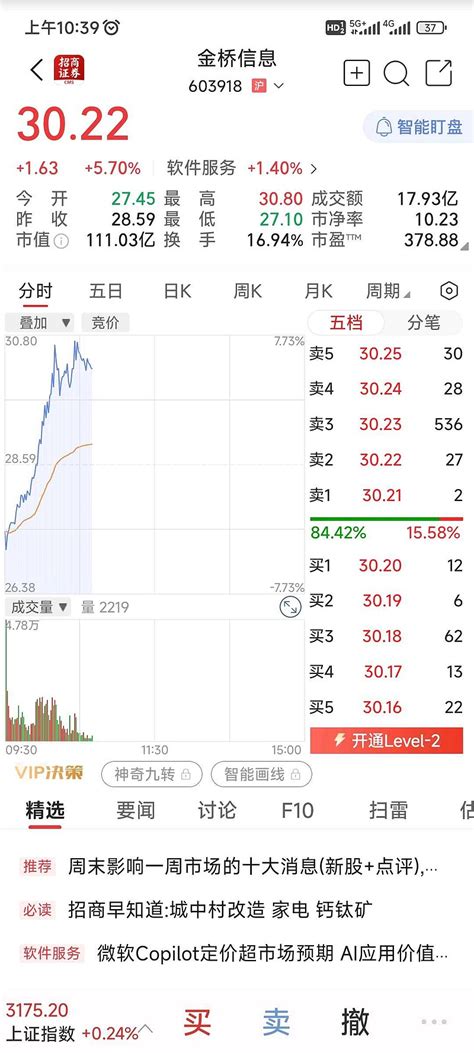Open the search magnifier icon

coord(397,73)
